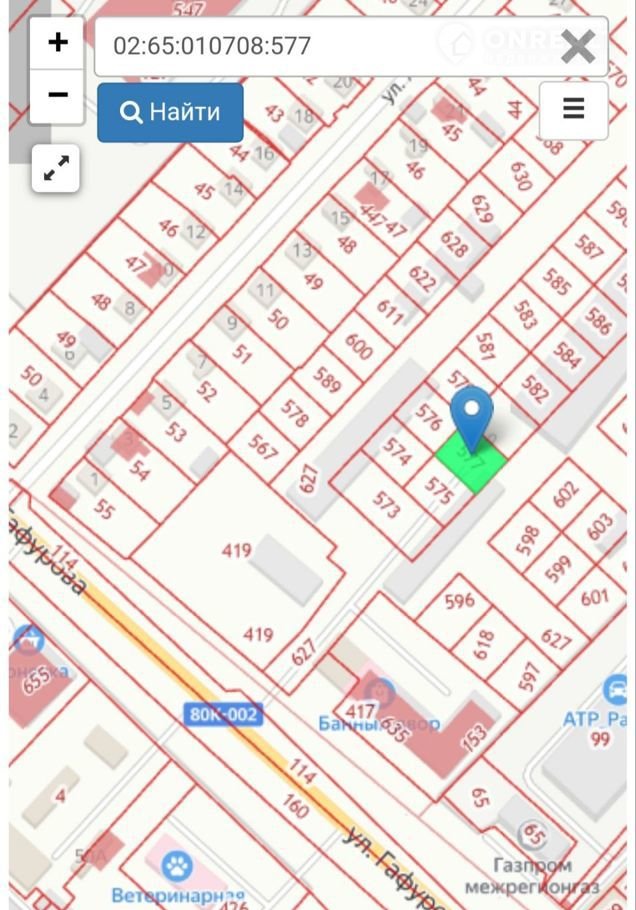
Task: Expand the map to fullscreen
Action: pos(57,168)
